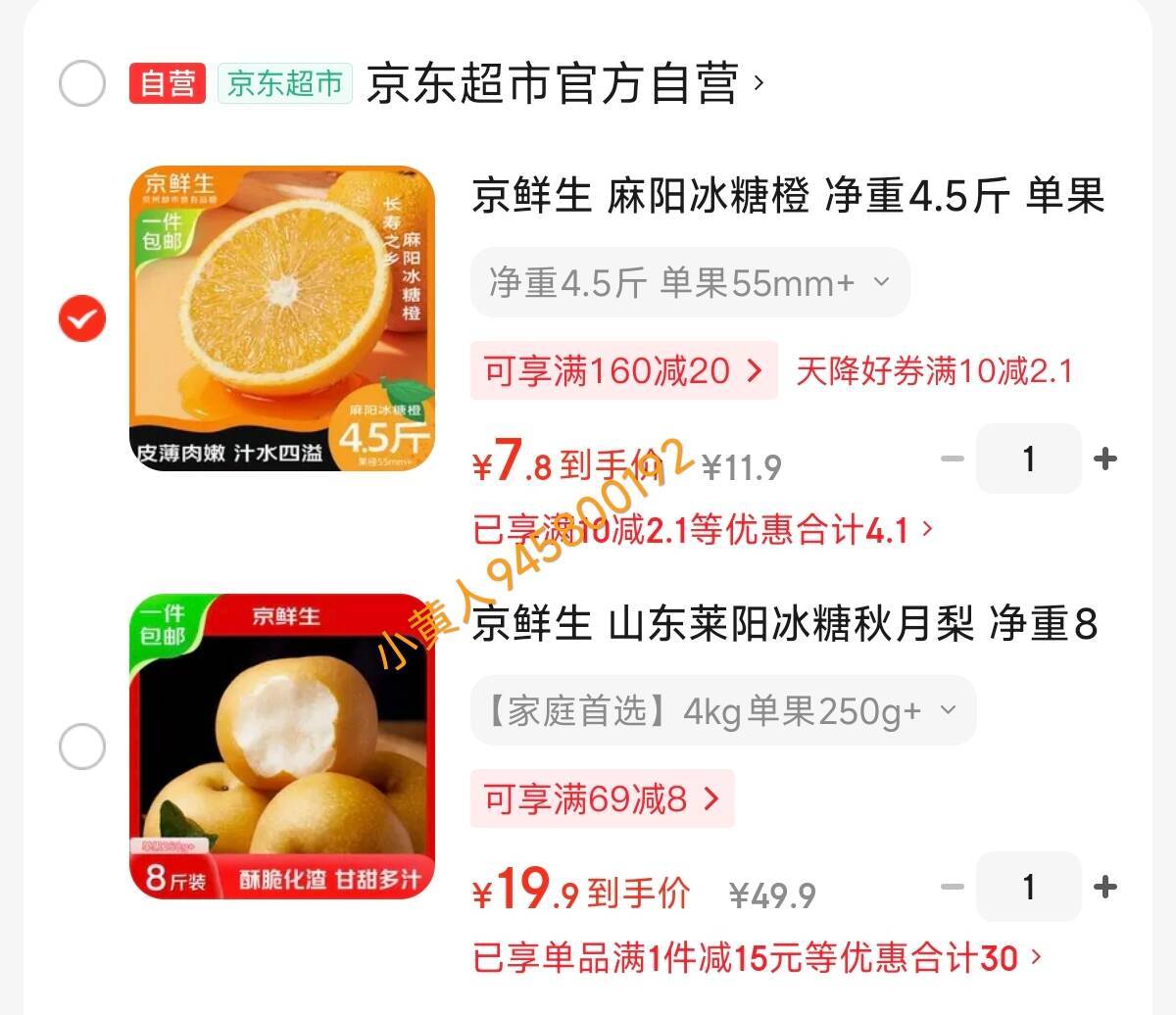
Task: View the 可享满160减20 promotion
Action: click(x=623, y=370)
